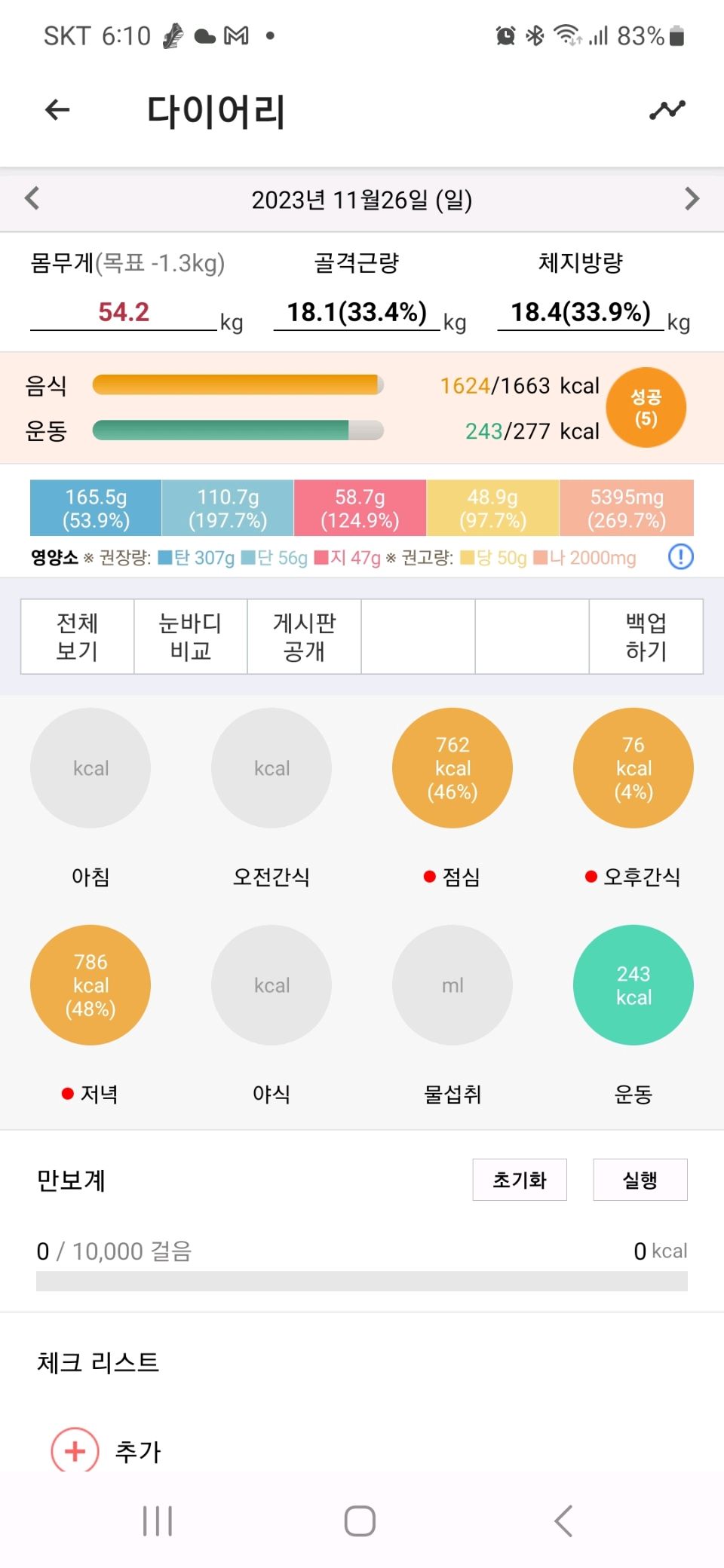The image size is (724, 1568).
Task: Go to the previous date
Action: [32, 199]
